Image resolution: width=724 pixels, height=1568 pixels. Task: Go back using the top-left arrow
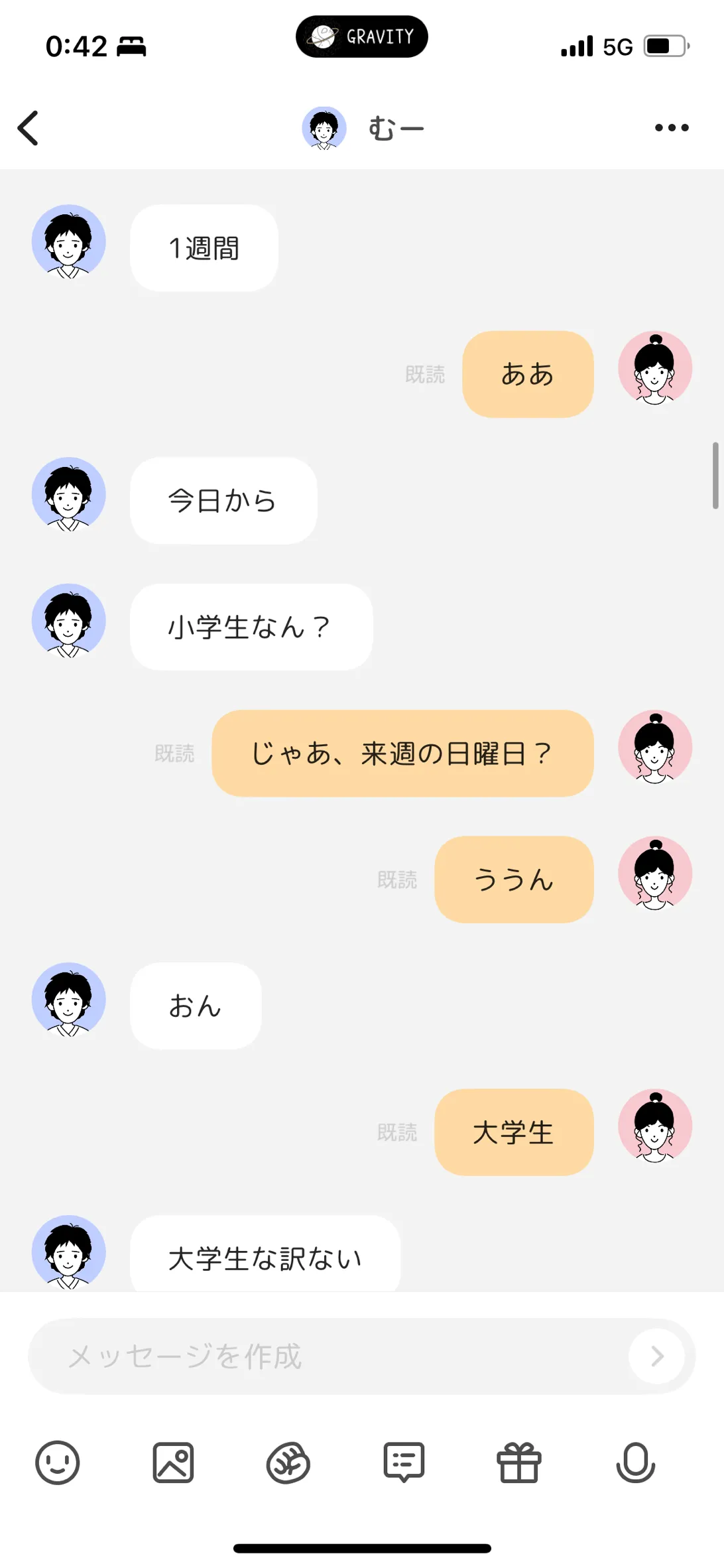[x=28, y=128]
